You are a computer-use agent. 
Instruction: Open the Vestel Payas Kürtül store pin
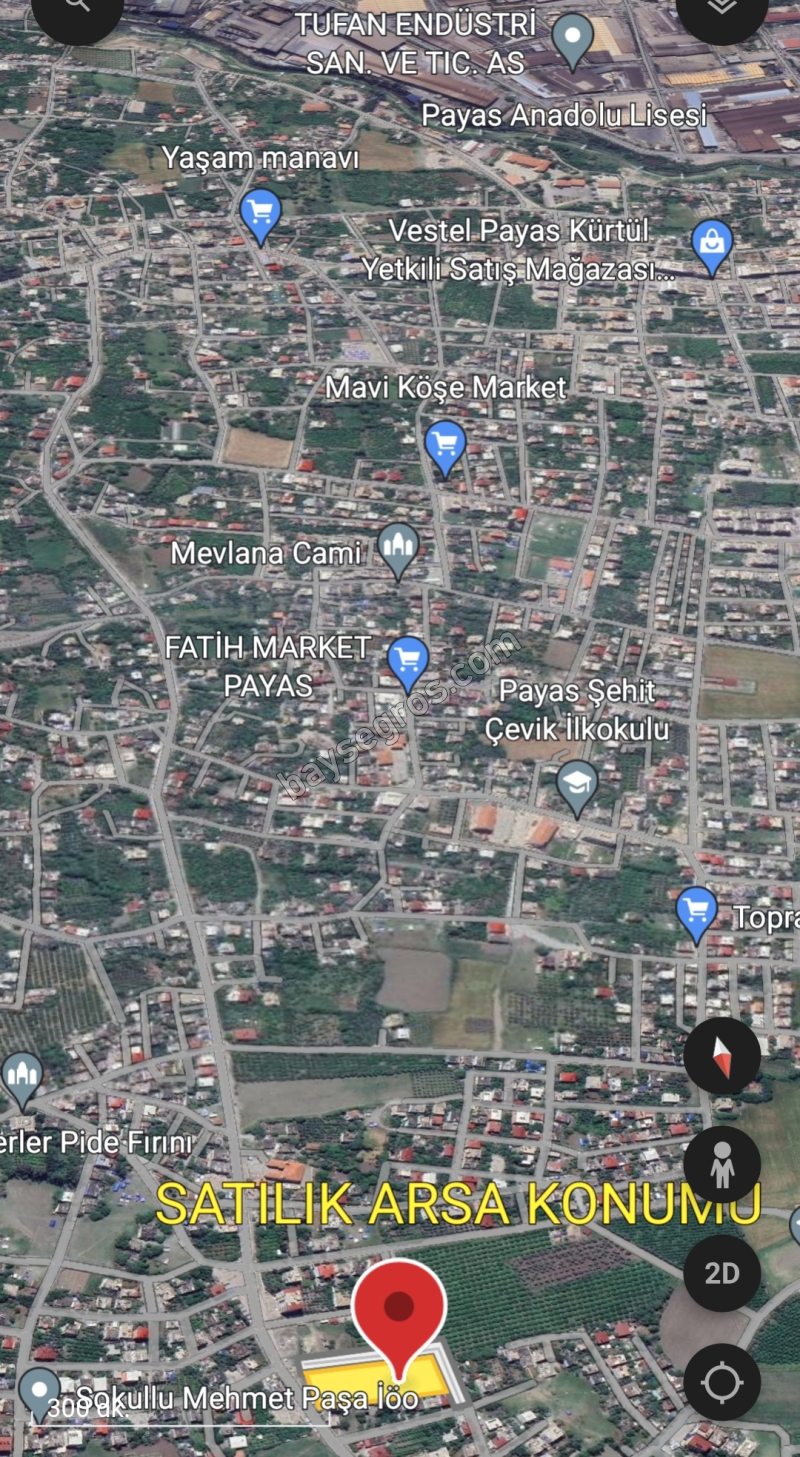pos(712,246)
